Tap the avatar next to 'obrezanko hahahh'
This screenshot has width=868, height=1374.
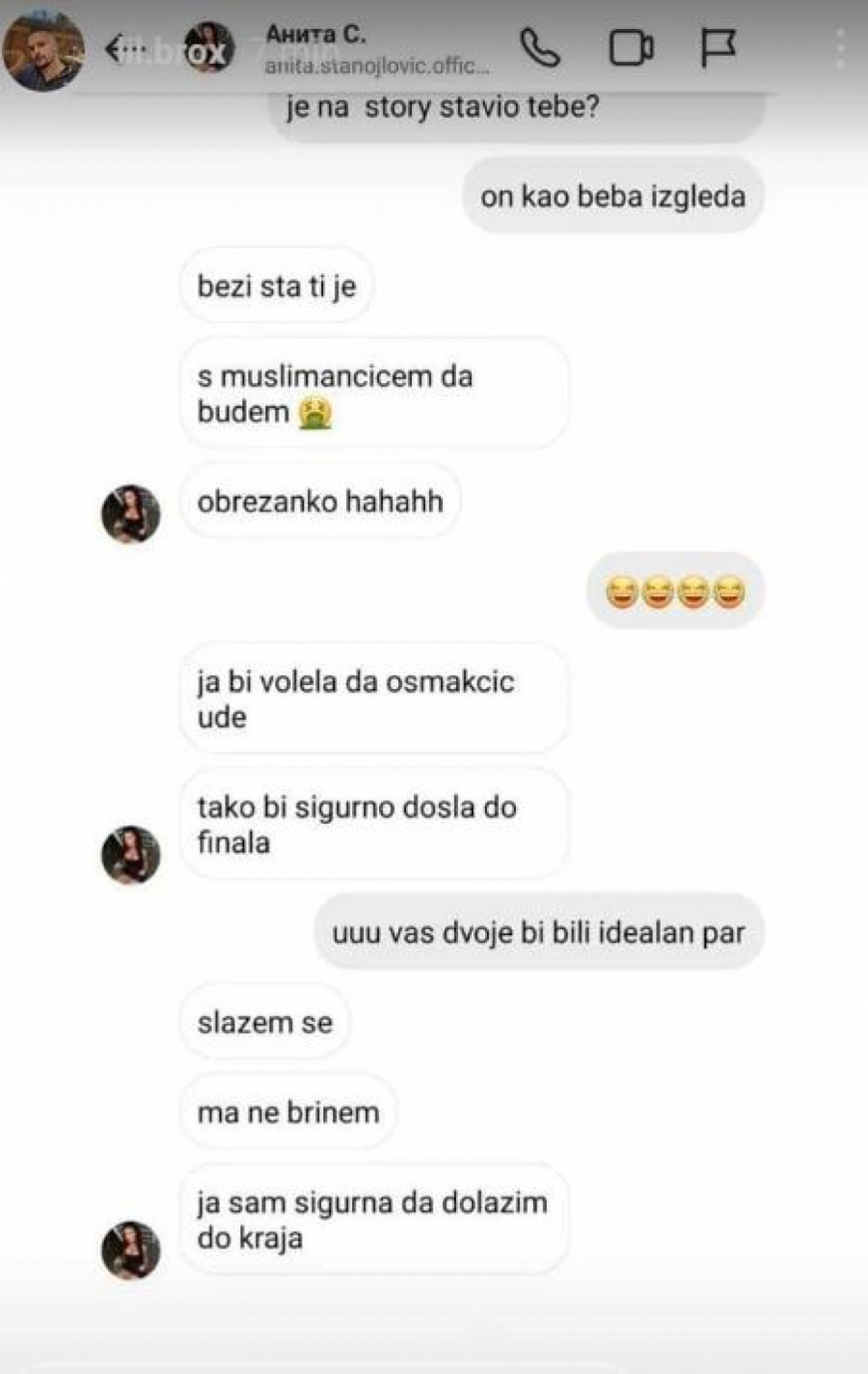131,514
